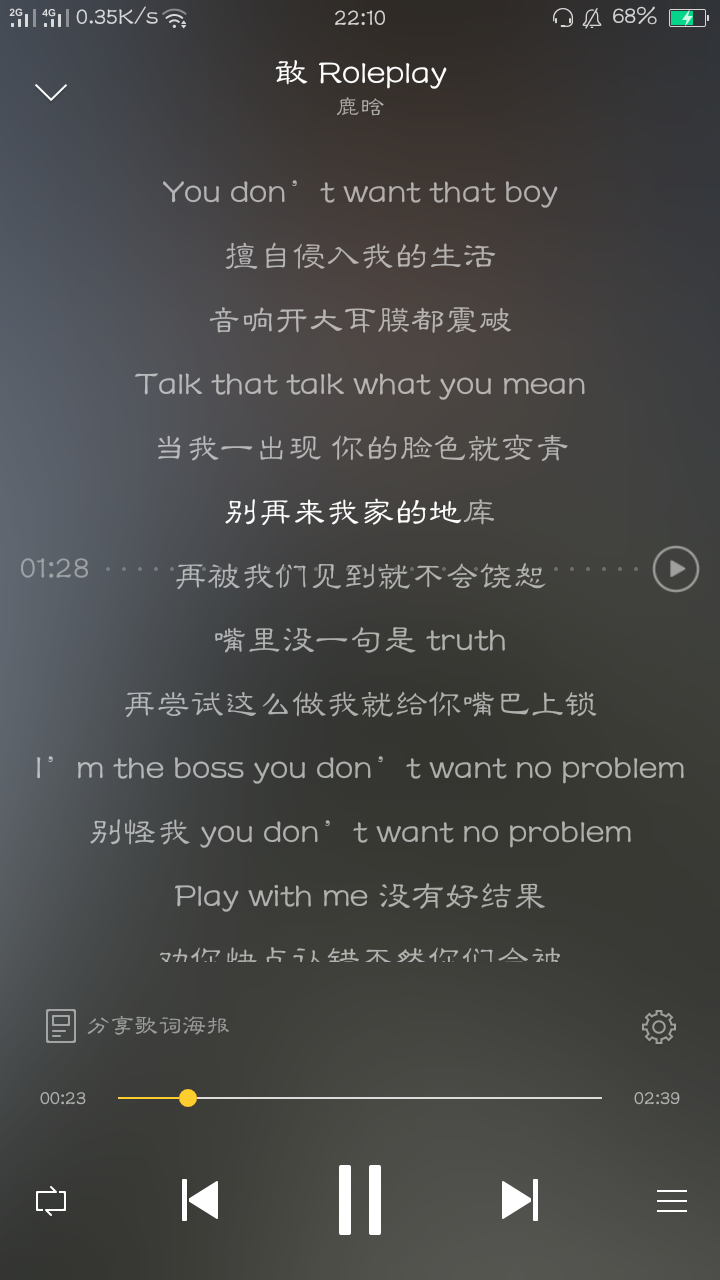Open the lyrics settings gear

click(x=658, y=1027)
